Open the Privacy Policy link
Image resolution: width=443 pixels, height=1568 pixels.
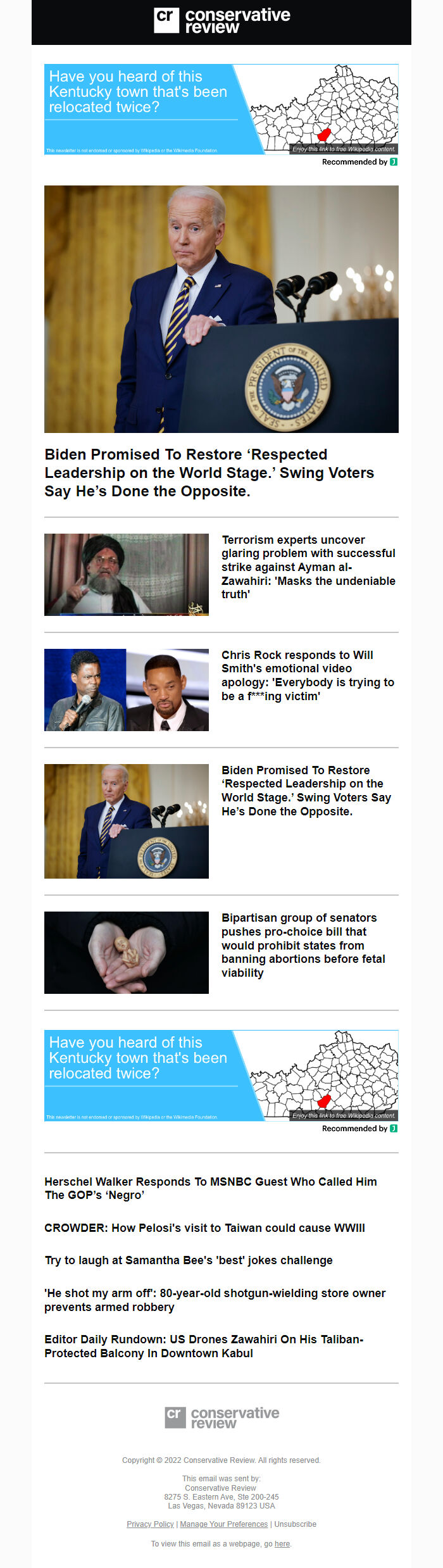point(150,1524)
